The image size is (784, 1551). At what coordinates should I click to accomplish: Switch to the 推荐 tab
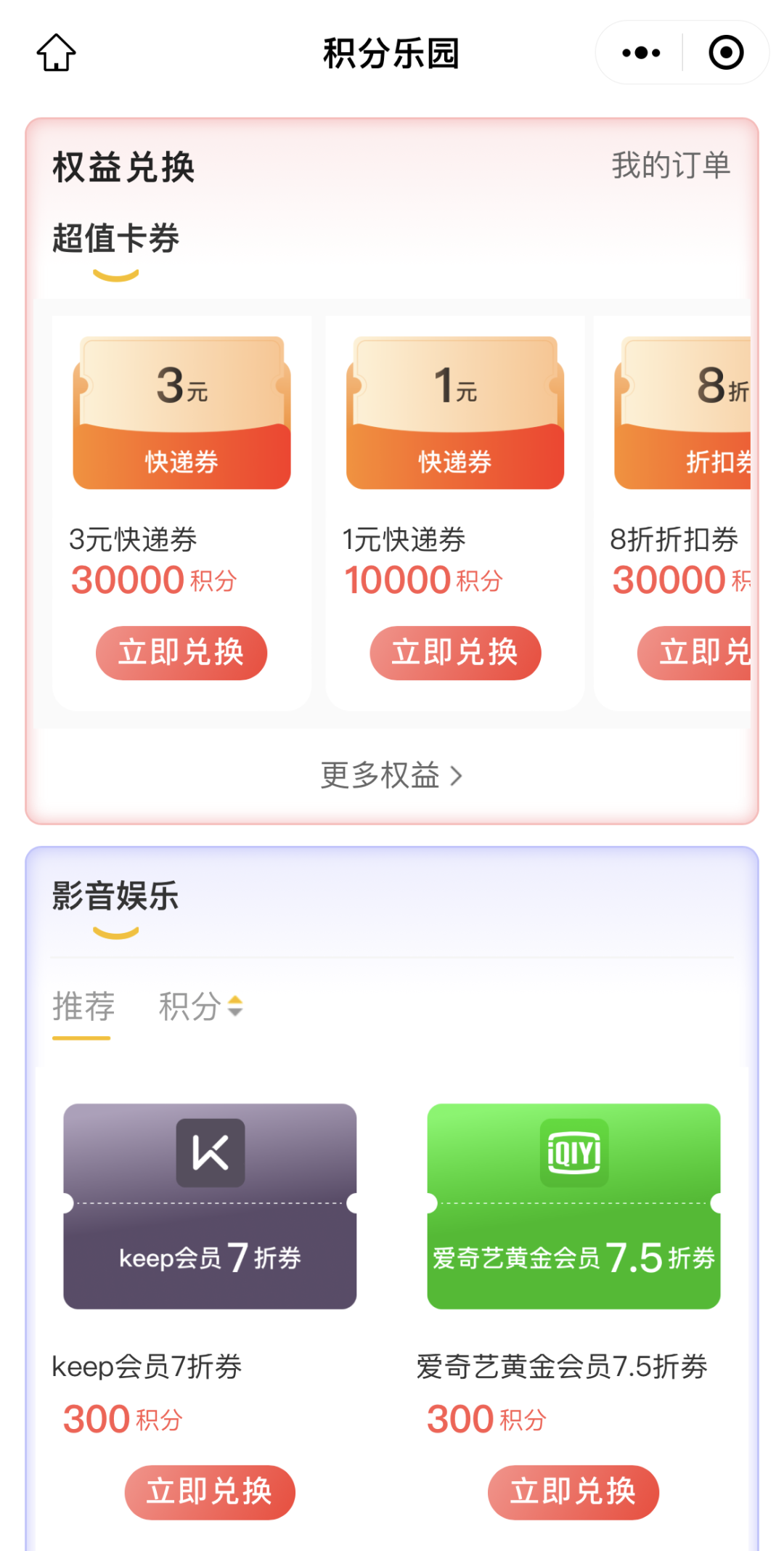tap(83, 1006)
